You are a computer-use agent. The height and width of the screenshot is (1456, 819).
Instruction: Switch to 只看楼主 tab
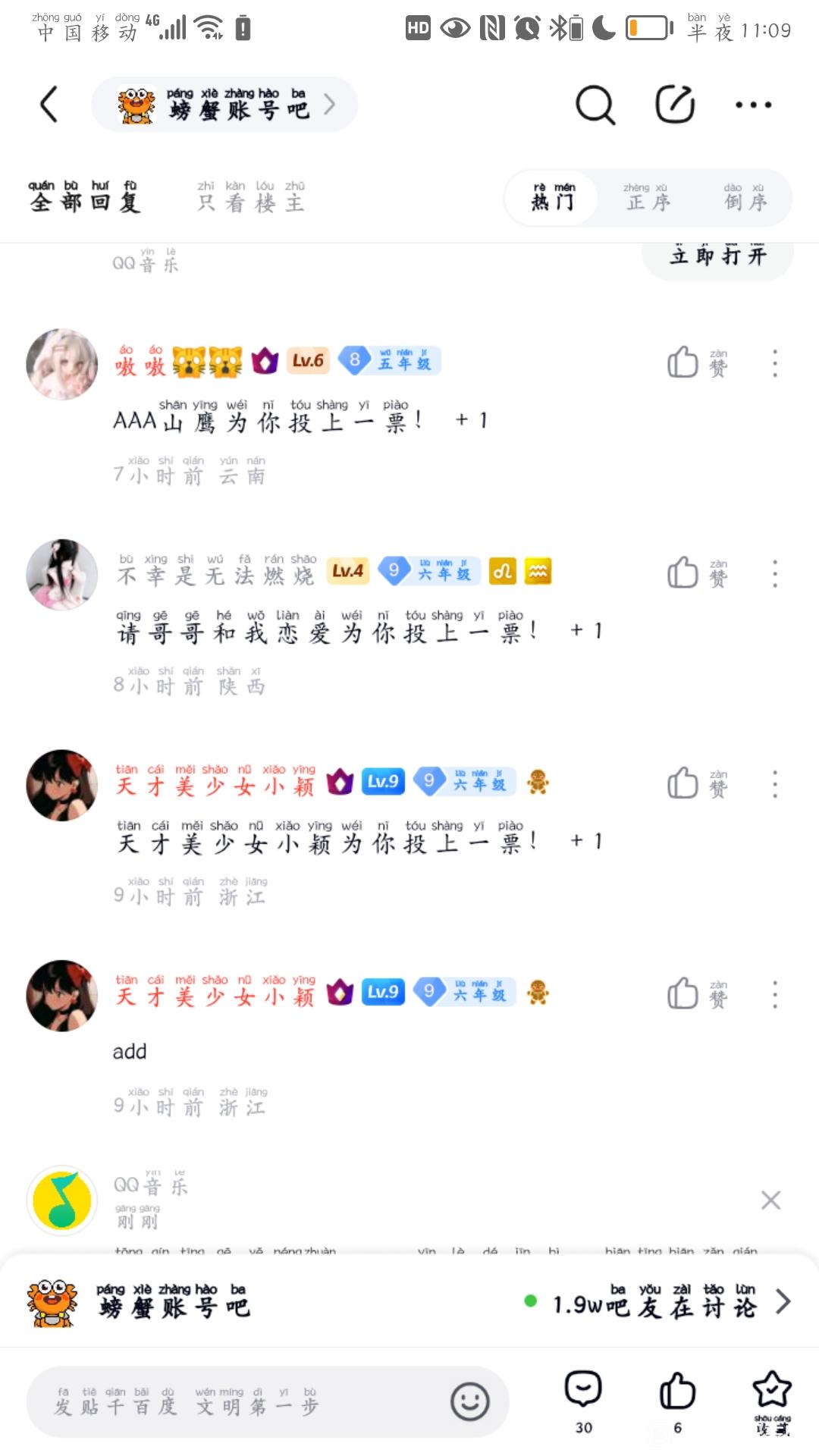pyautogui.click(x=251, y=197)
